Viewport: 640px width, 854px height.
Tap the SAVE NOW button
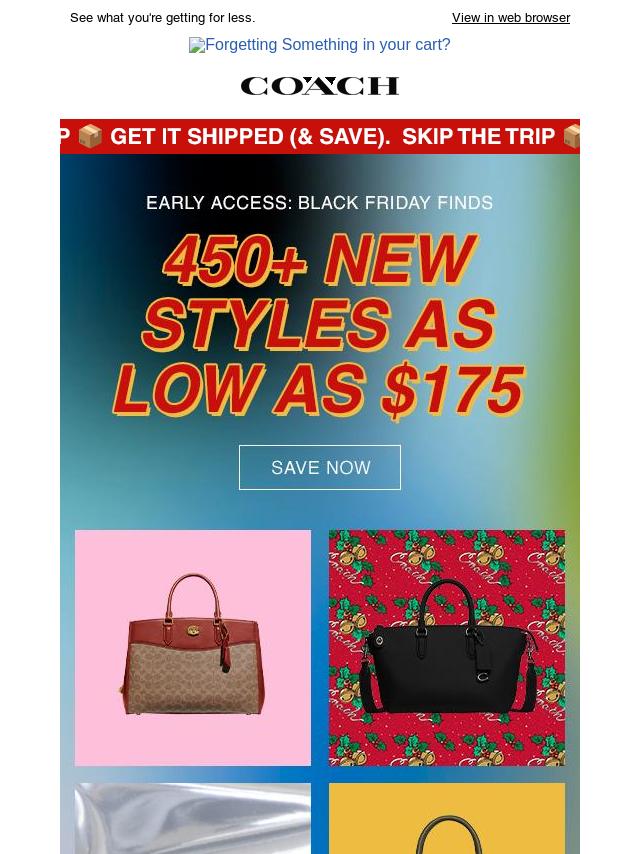tap(320, 467)
